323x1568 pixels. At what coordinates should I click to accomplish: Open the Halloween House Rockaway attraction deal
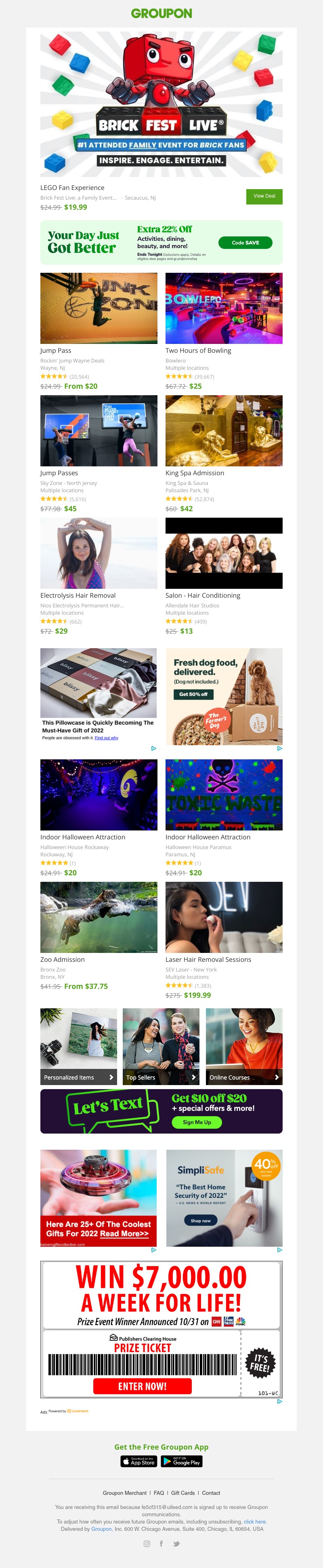click(x=99, y=795)
